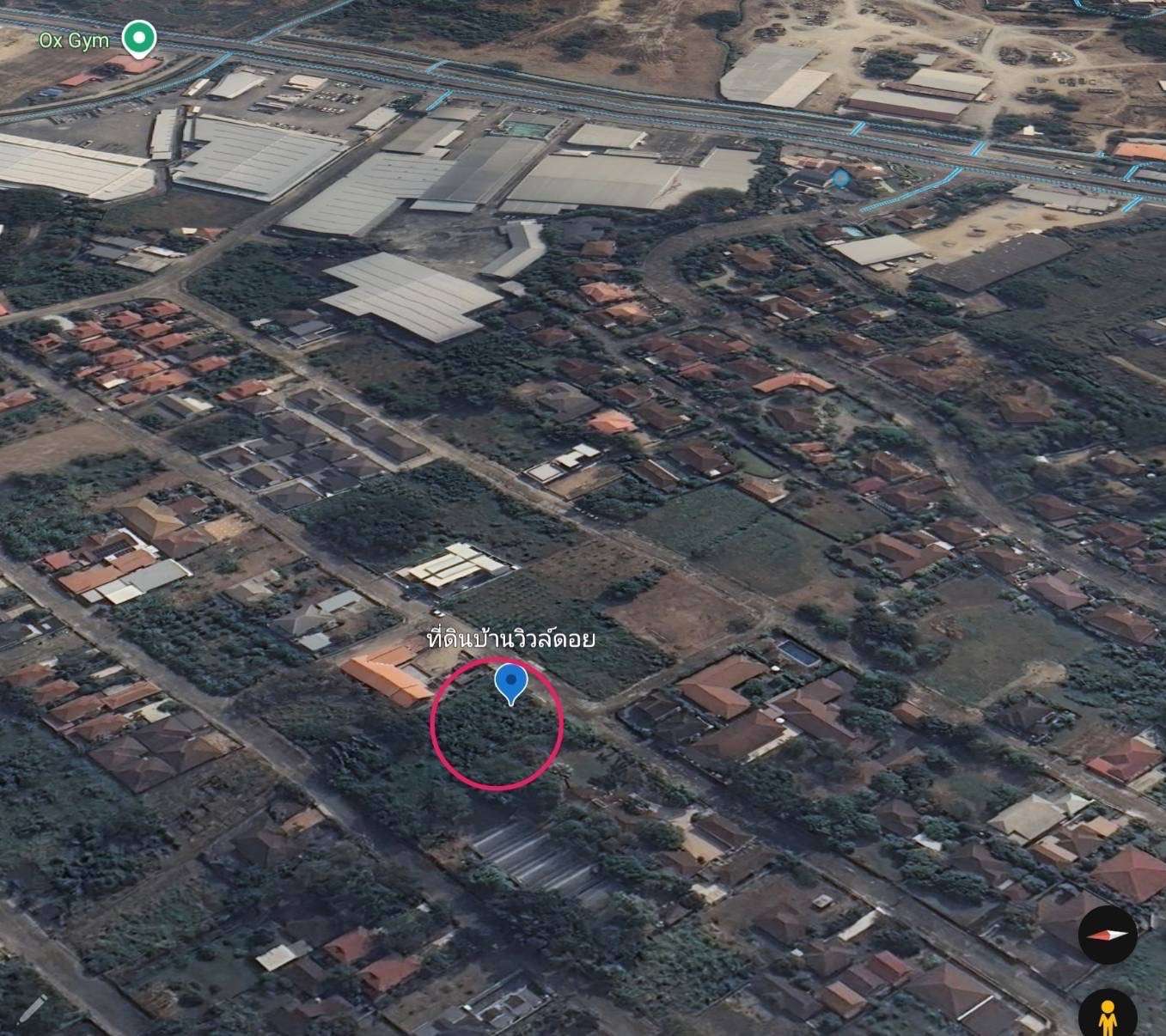Tap the compass to reset north
Viewport: 1166px width, 1036px height.
1108,935
